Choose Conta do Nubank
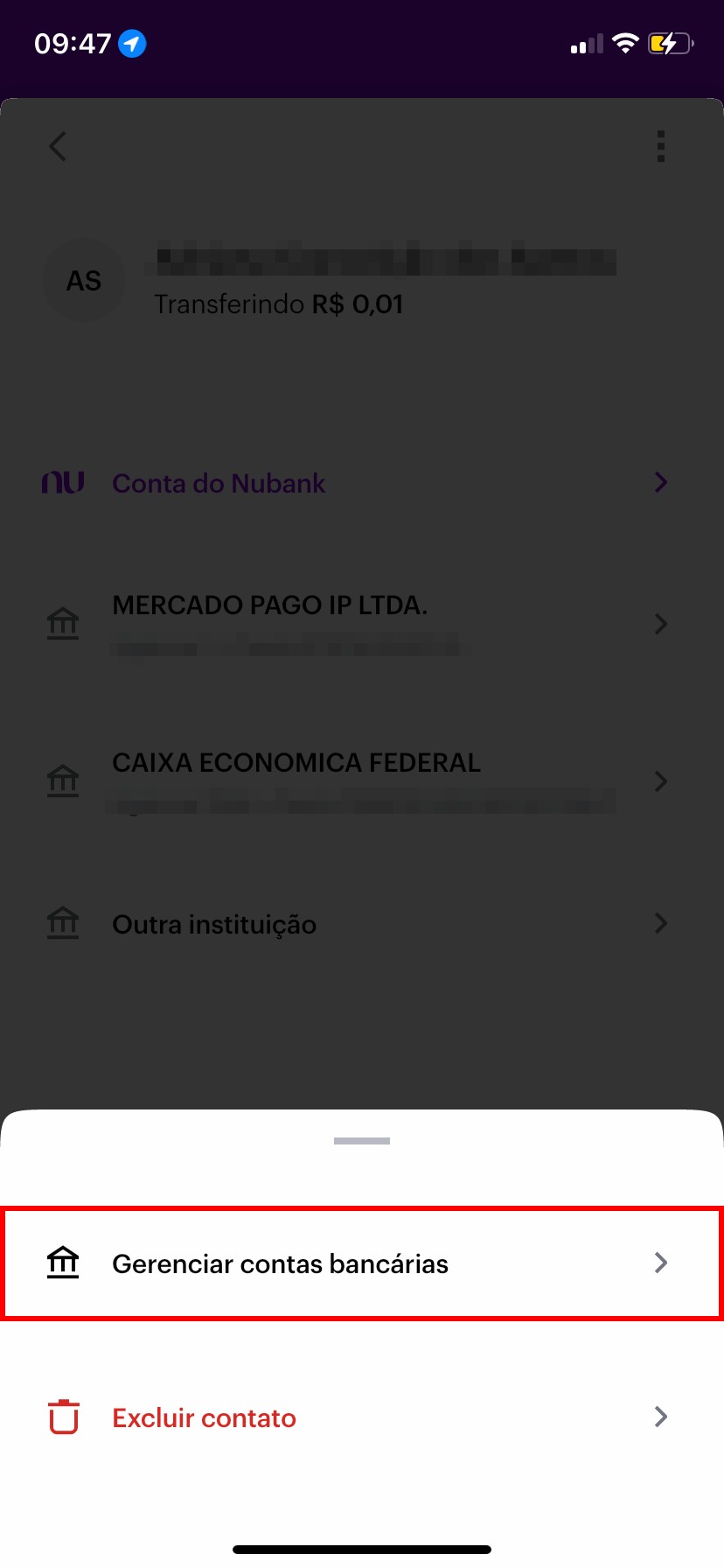The image size is (724, 1568). [x=361, y=483]
